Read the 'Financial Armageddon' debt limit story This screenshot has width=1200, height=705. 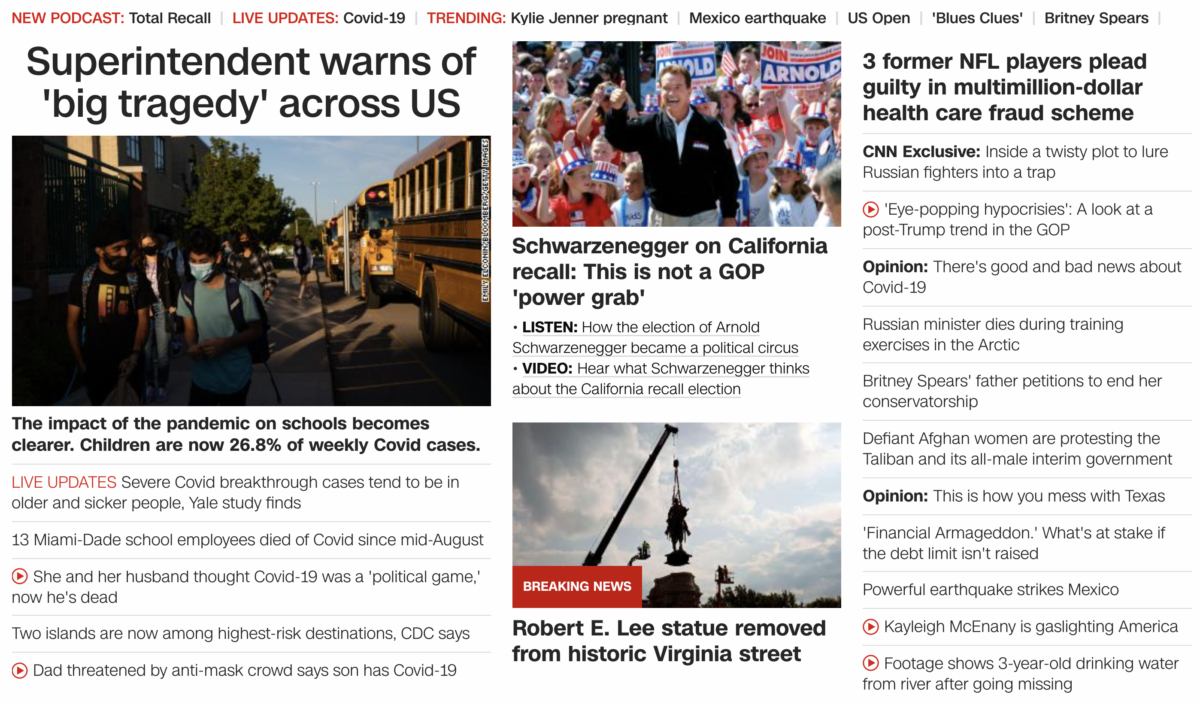point(1013,543)
